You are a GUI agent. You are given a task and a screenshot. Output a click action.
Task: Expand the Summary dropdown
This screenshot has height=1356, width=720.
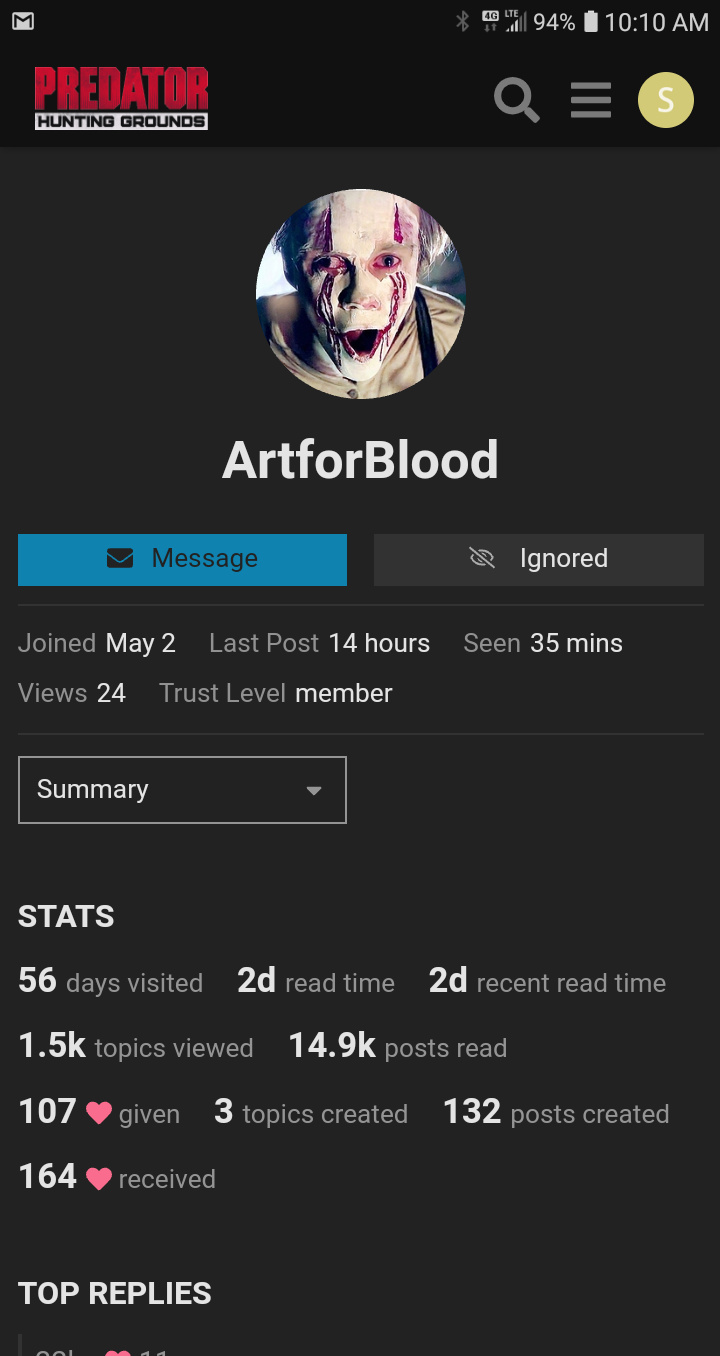(x=182, y=790)
